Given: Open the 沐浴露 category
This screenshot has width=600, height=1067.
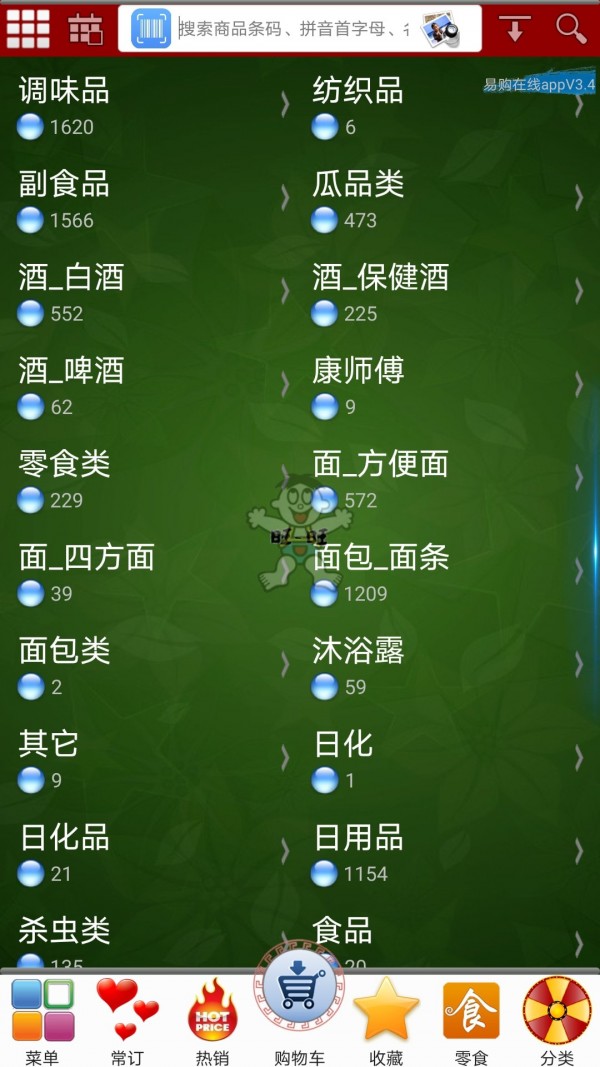Looking at the screenshot, I should point(445,665).
